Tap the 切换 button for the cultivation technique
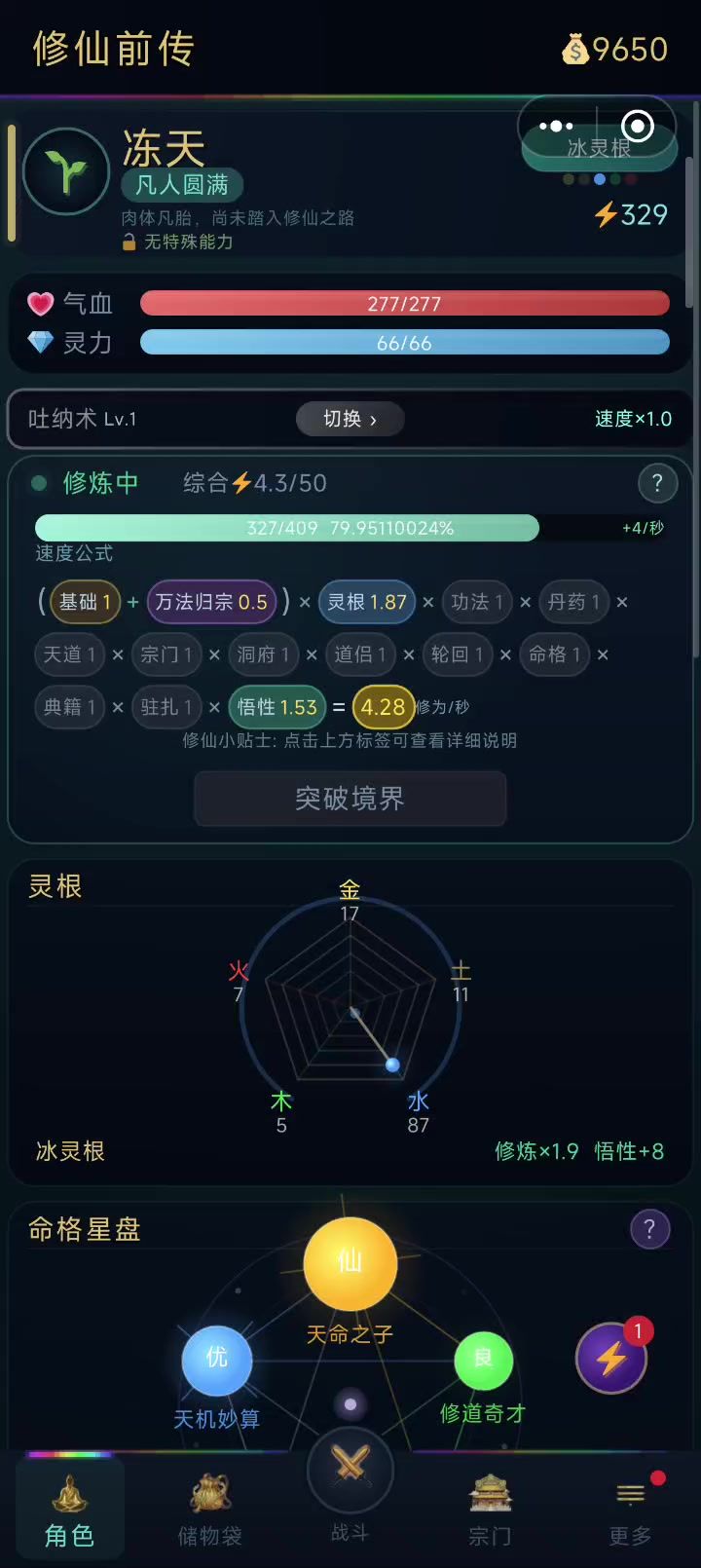This screenshot has width=701, height=1568. click(350, 419)
